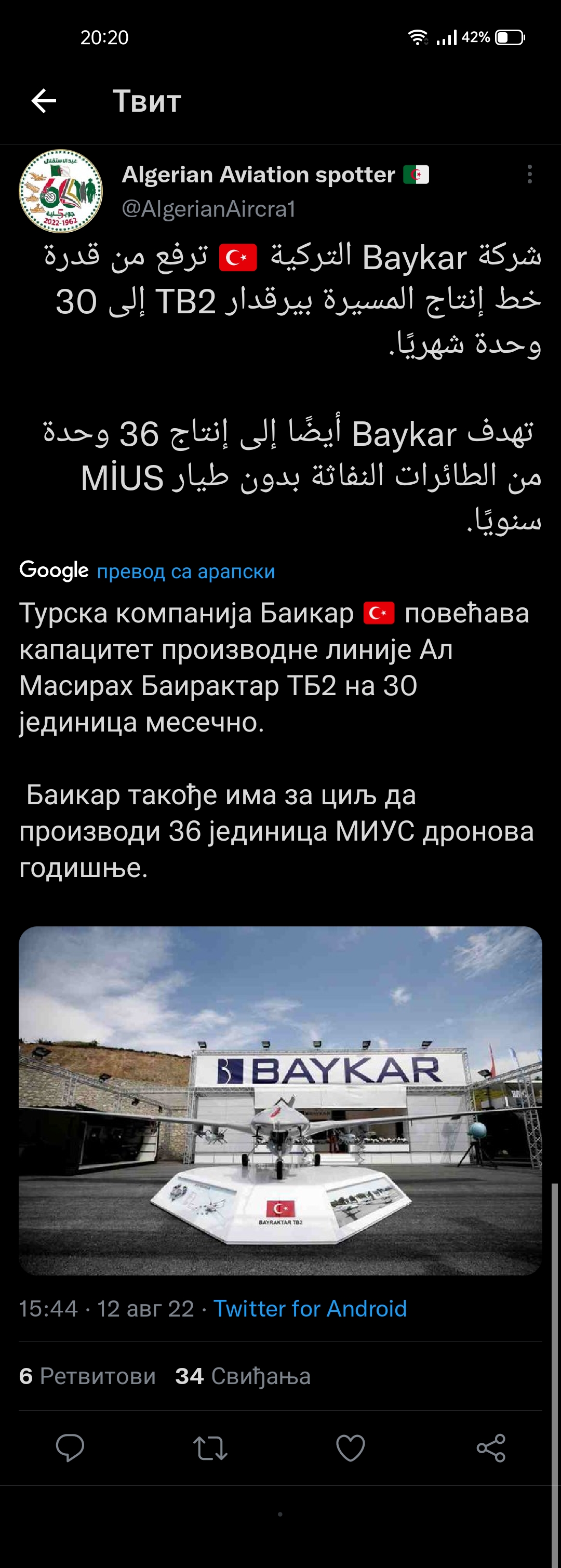
Task: Tap the Twitter for Android link
Action: point(310,1309)
